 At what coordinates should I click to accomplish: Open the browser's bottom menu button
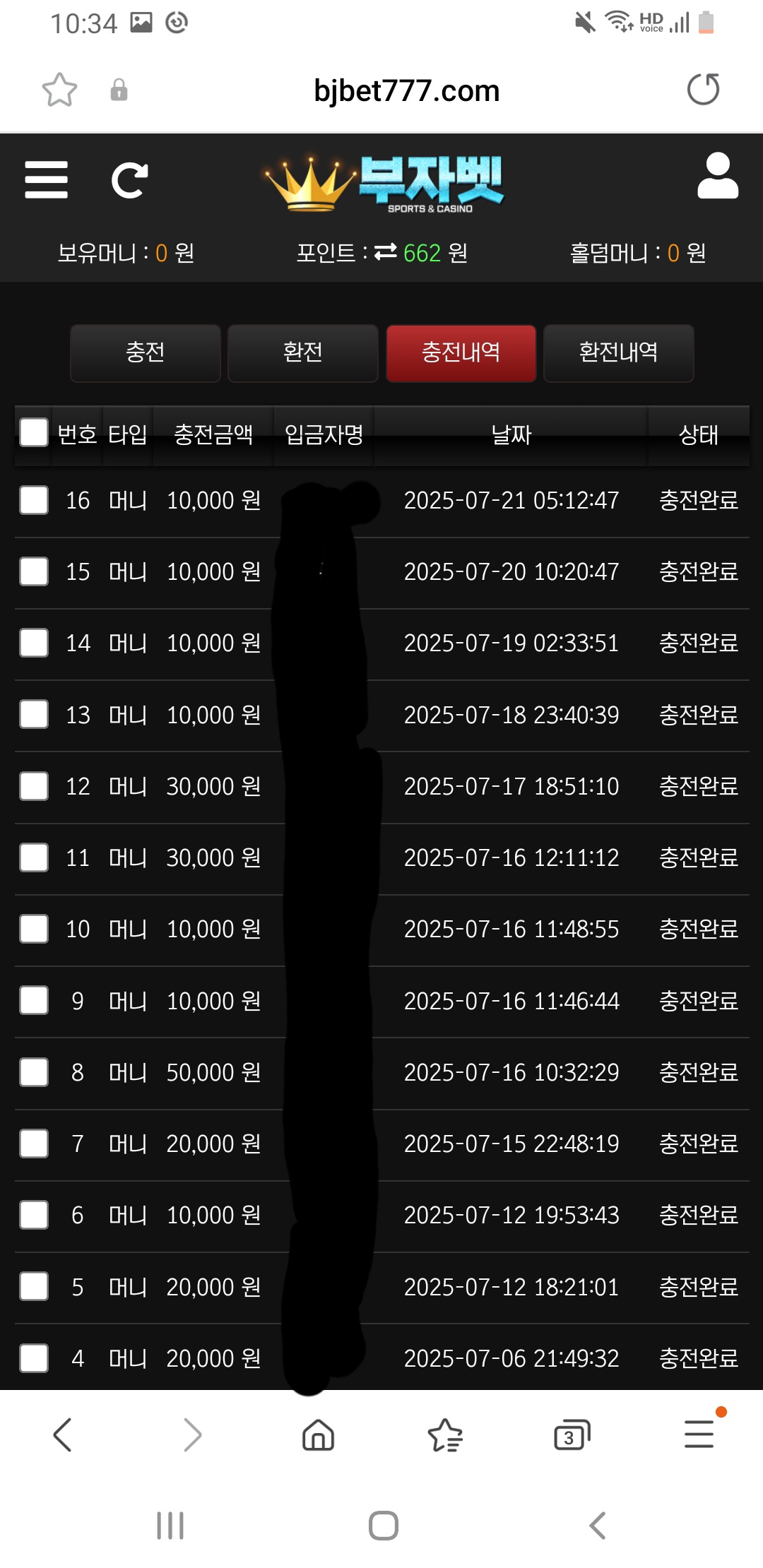coord(699,1434)
